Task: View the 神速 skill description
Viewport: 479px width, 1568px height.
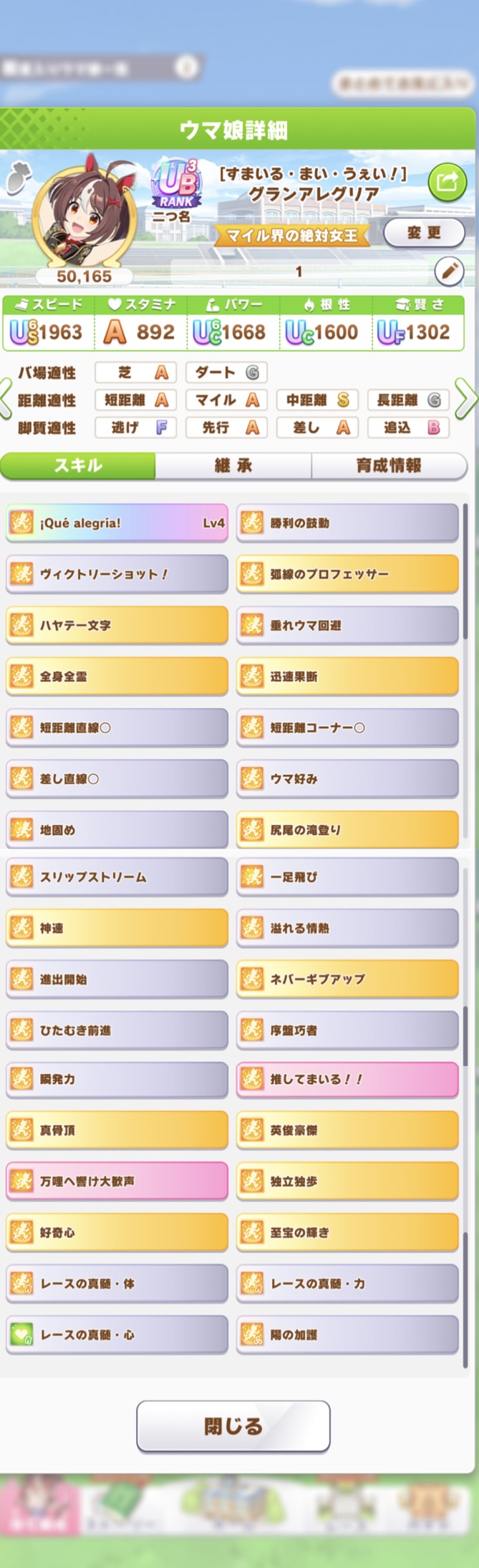Action: pyautogui.click(x=117, y=929)
